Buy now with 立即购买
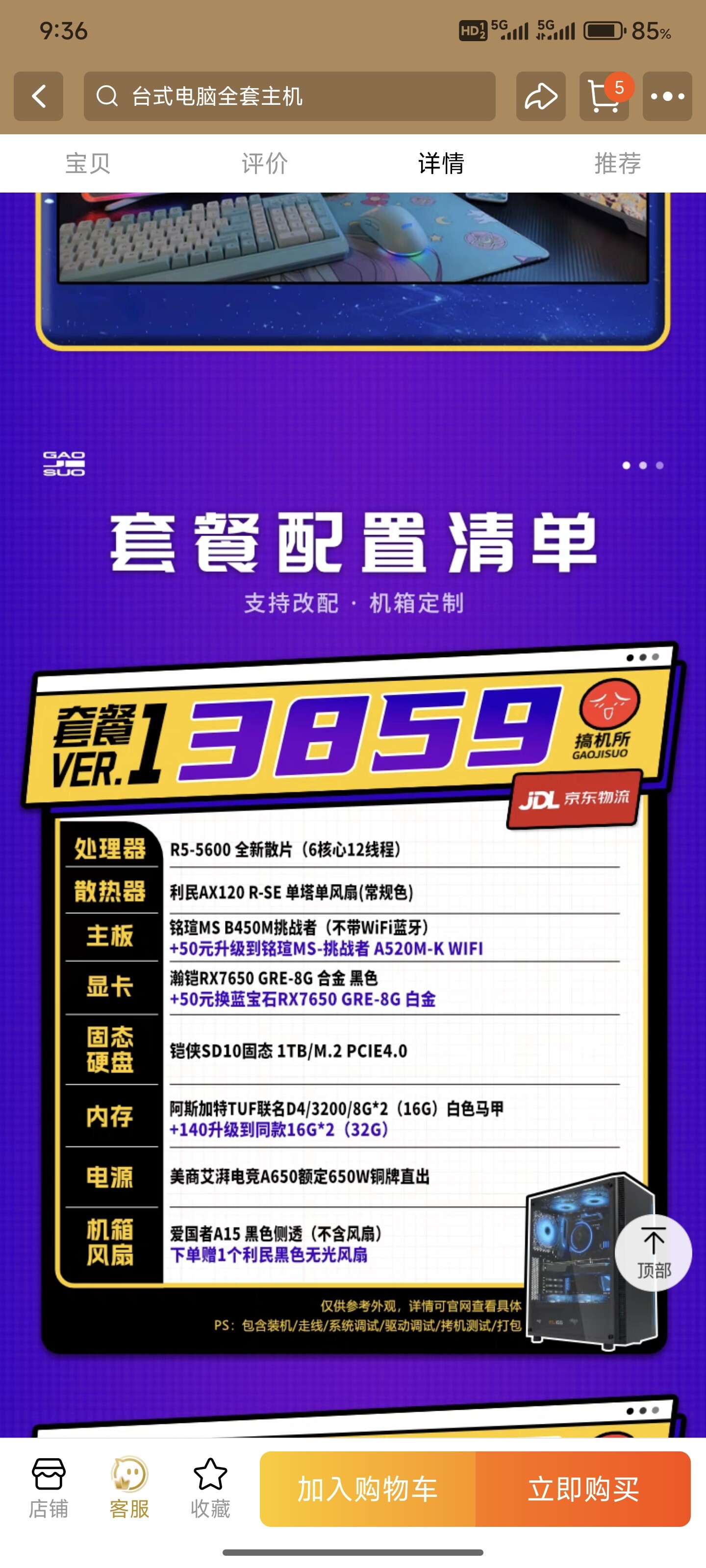The image size is (706, 1568). pyautogui.click(x=583, y=1489)
